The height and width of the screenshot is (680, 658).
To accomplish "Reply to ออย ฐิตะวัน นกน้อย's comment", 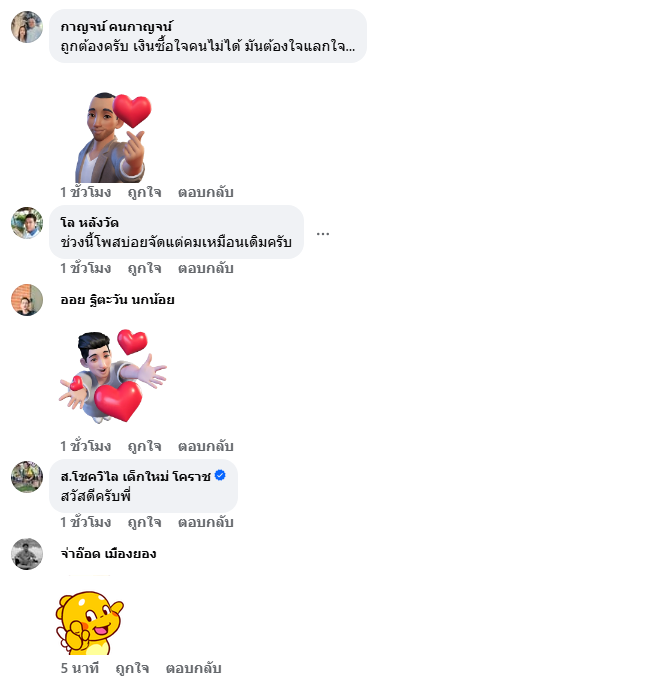I will click(x=205, y=446).
